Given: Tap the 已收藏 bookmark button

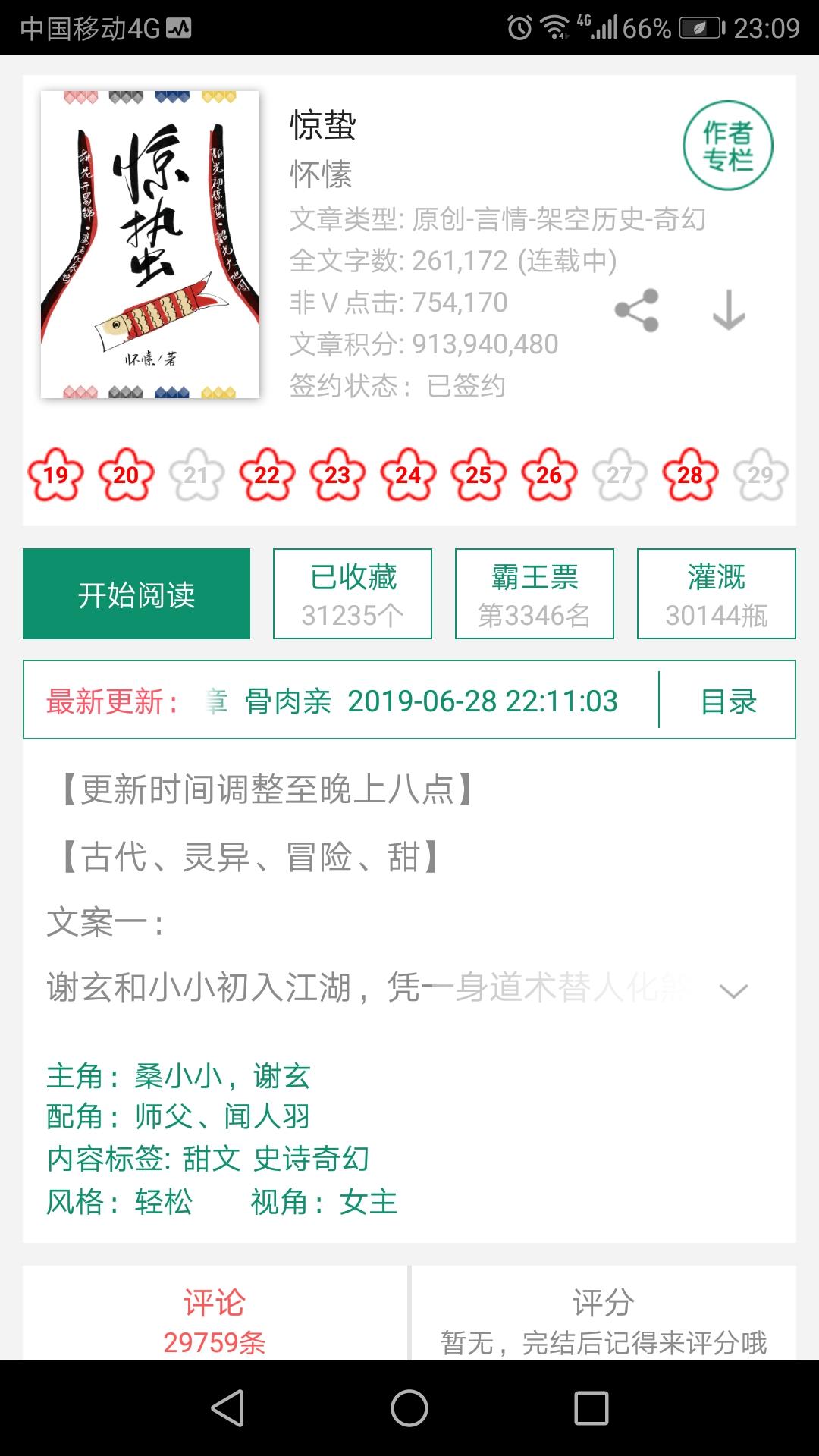Looking at the screenshot, I should [353, 594].
